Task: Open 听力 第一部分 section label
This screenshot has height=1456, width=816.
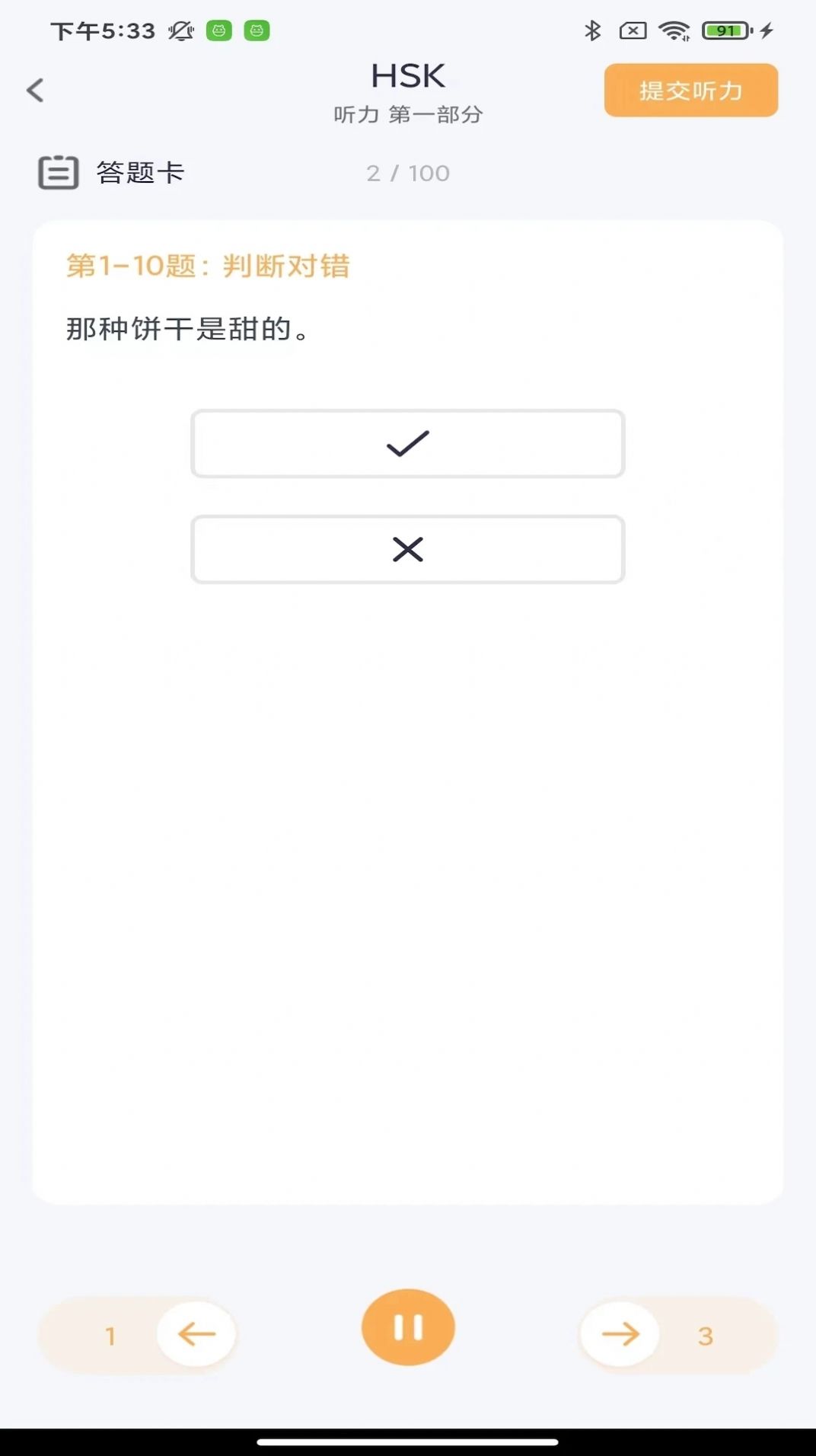Action: click(x=407, y=114)
